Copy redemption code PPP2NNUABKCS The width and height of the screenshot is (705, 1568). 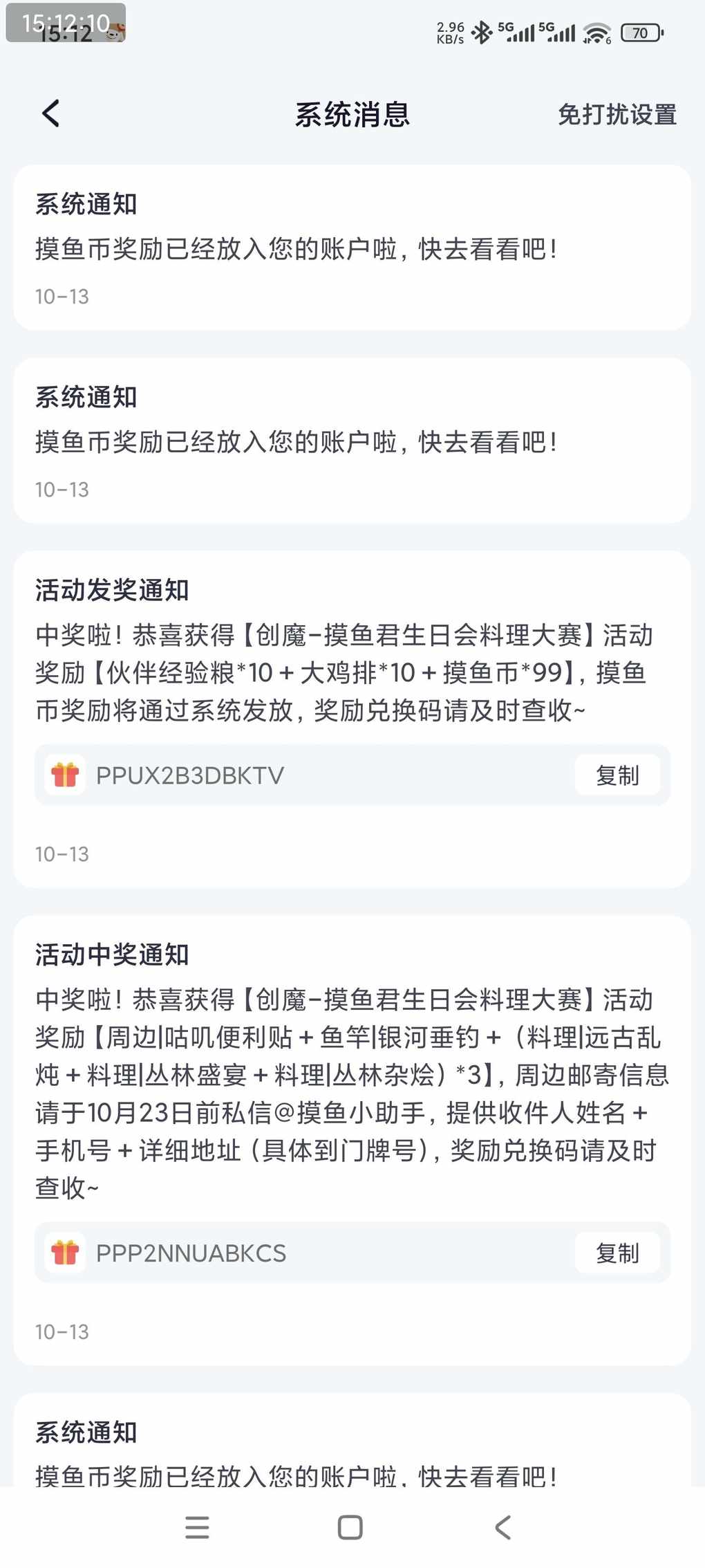click(x=617, y=1253)
